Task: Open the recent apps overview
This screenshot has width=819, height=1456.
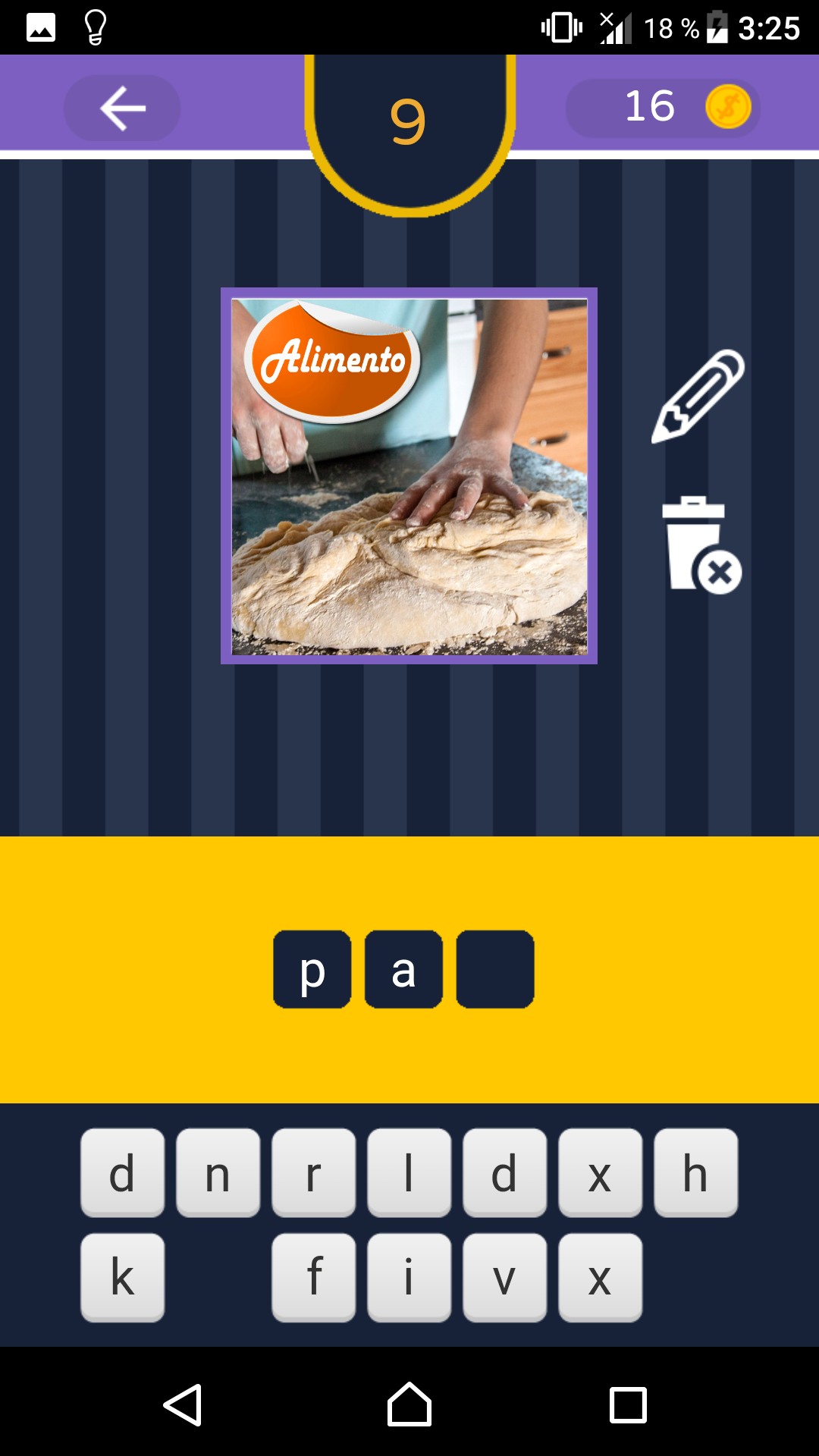Action: 628,1404
